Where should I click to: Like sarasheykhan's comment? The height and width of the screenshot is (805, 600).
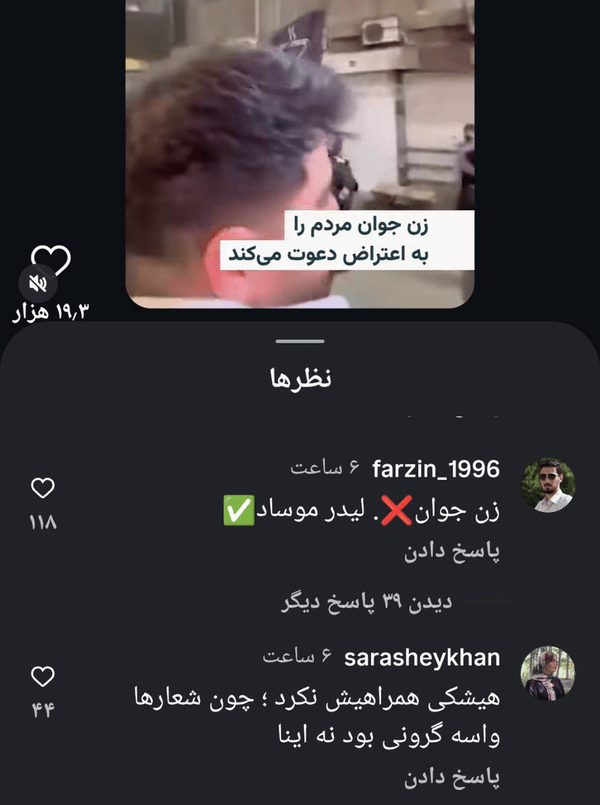pyautogui.click(x=43, y=677)
